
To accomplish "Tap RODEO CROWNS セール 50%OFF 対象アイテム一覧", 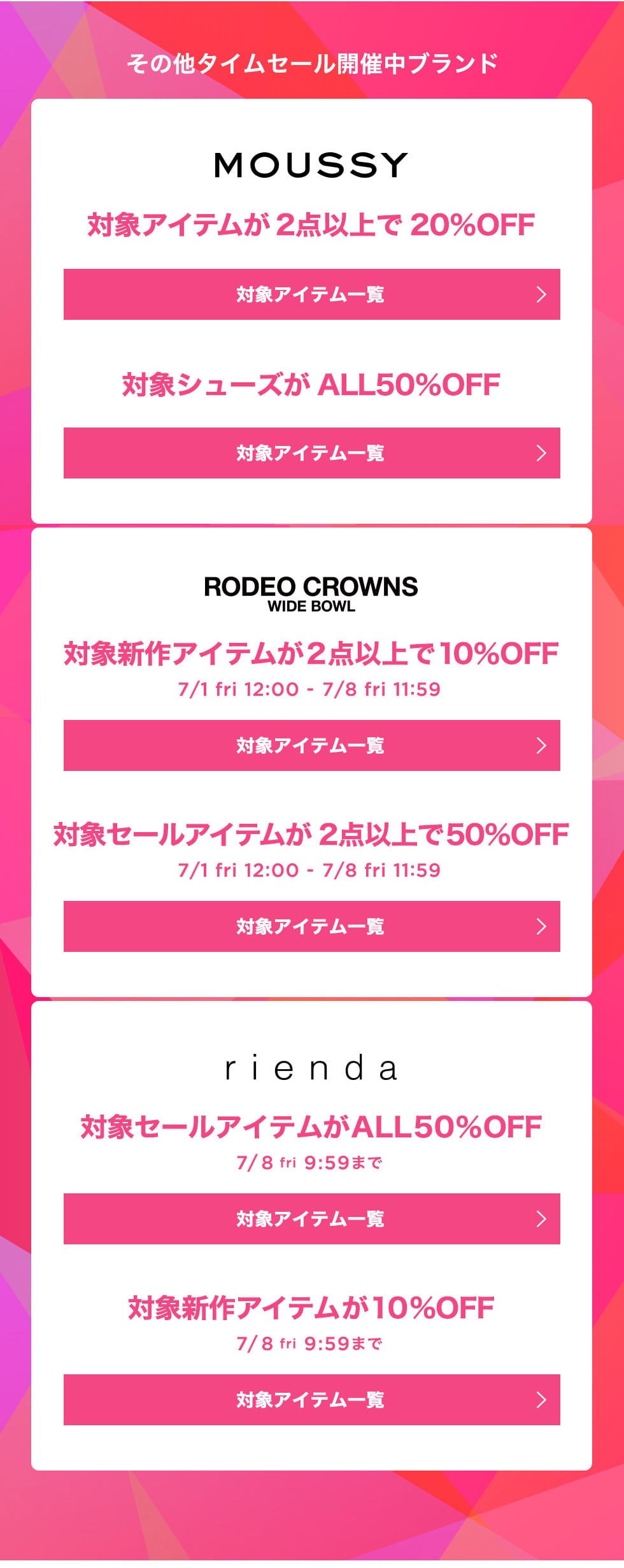I will 311,926.
